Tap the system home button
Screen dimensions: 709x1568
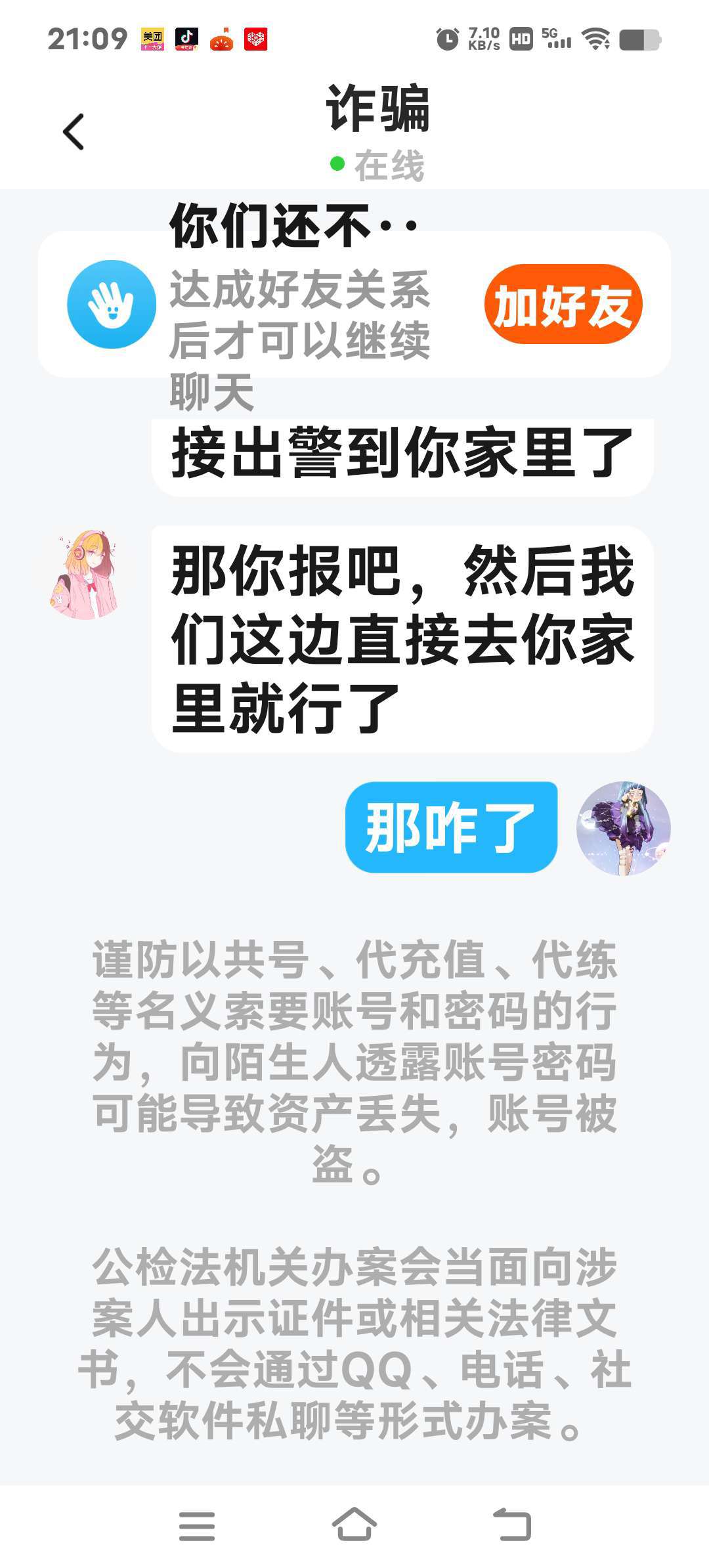pos(354,1525)
